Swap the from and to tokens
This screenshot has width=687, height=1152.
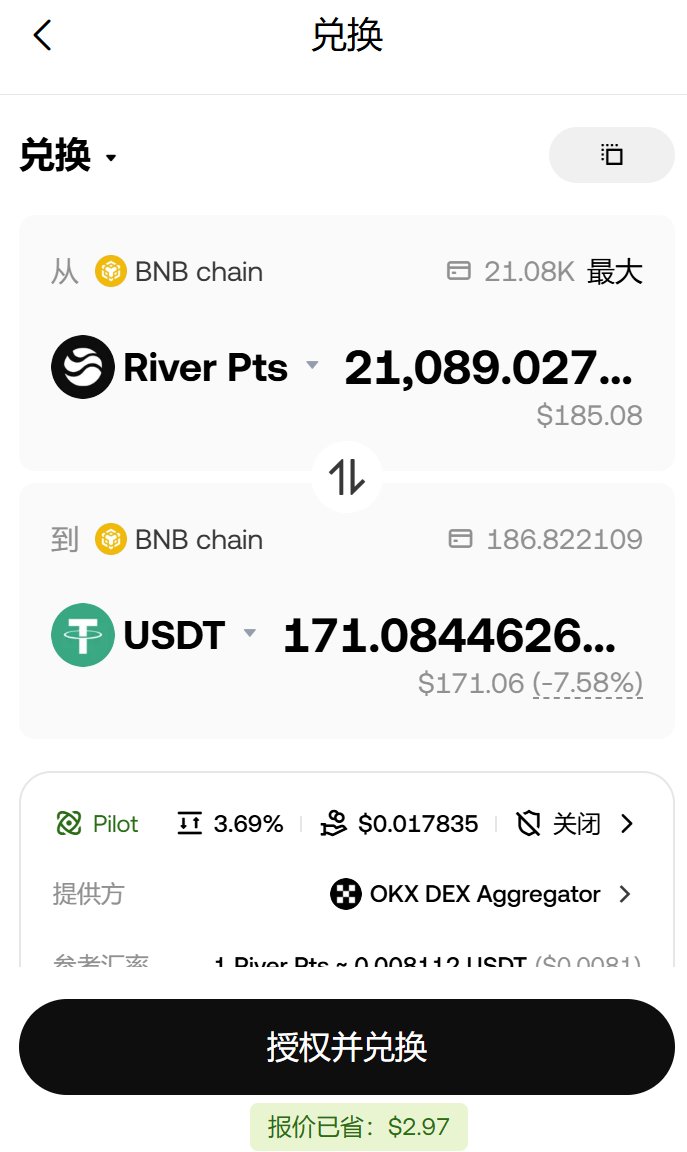tap(347, 477)
